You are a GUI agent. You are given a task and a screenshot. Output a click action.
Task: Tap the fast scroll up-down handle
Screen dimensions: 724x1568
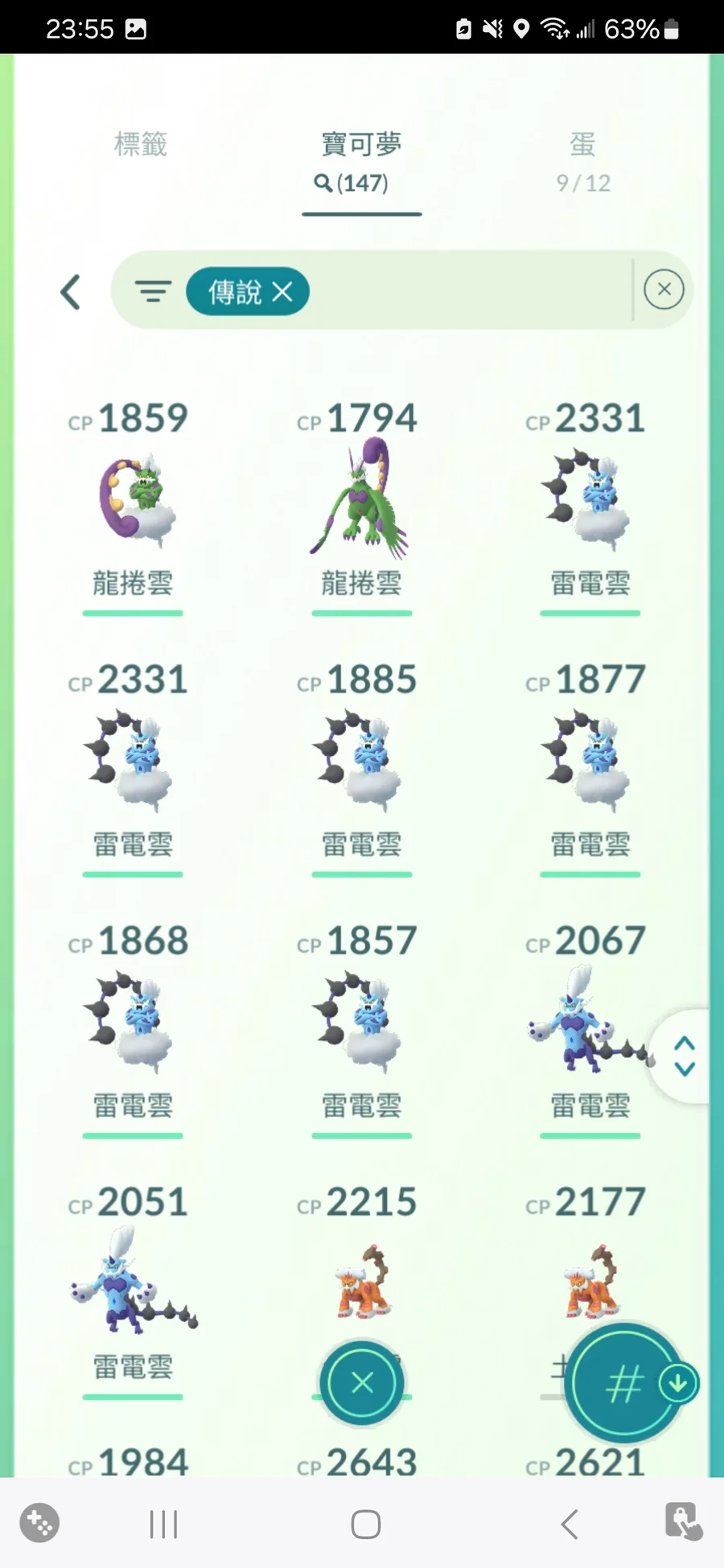(684, 1056)
